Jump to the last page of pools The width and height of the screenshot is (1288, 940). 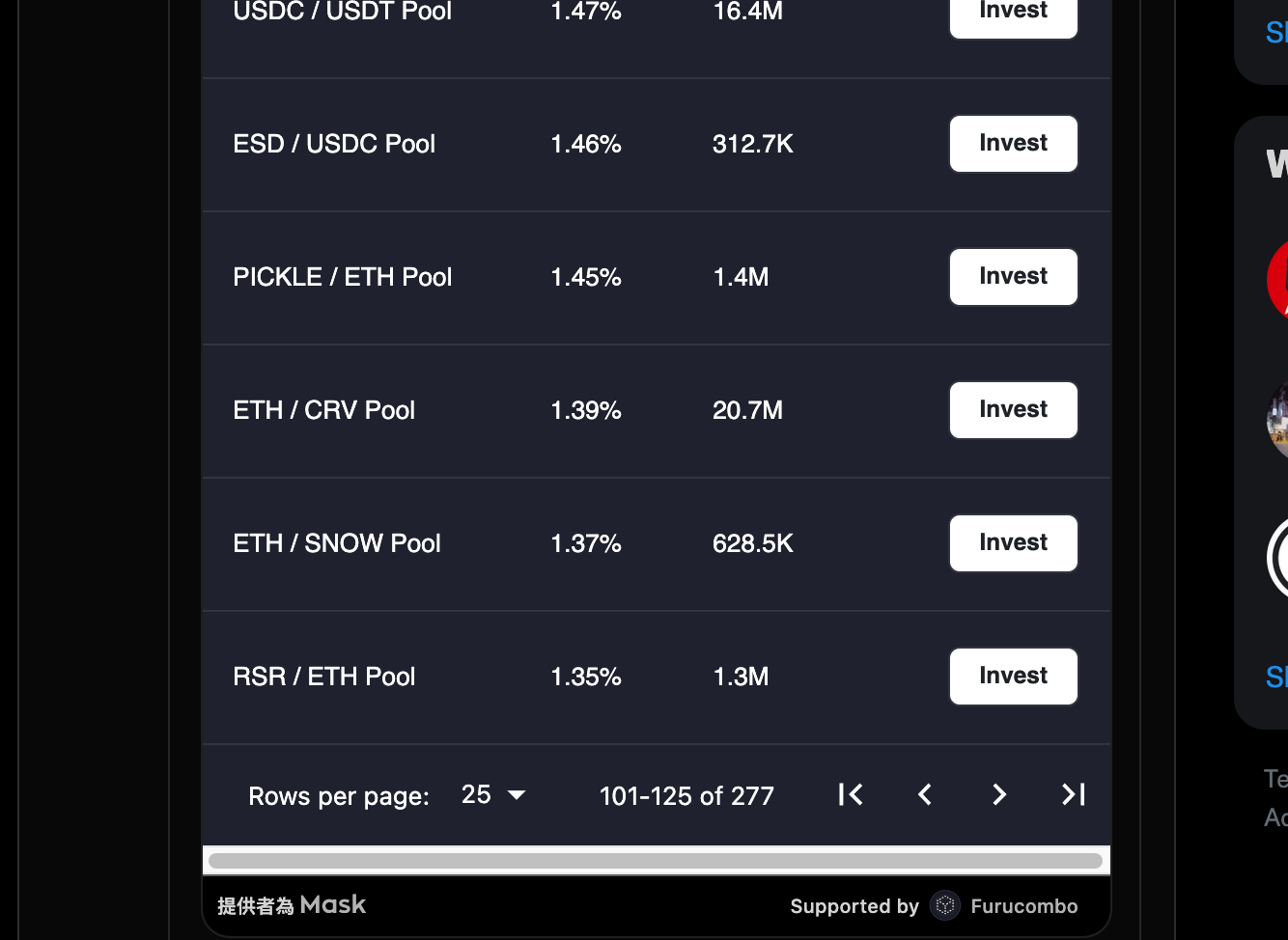pos(1074,794)
